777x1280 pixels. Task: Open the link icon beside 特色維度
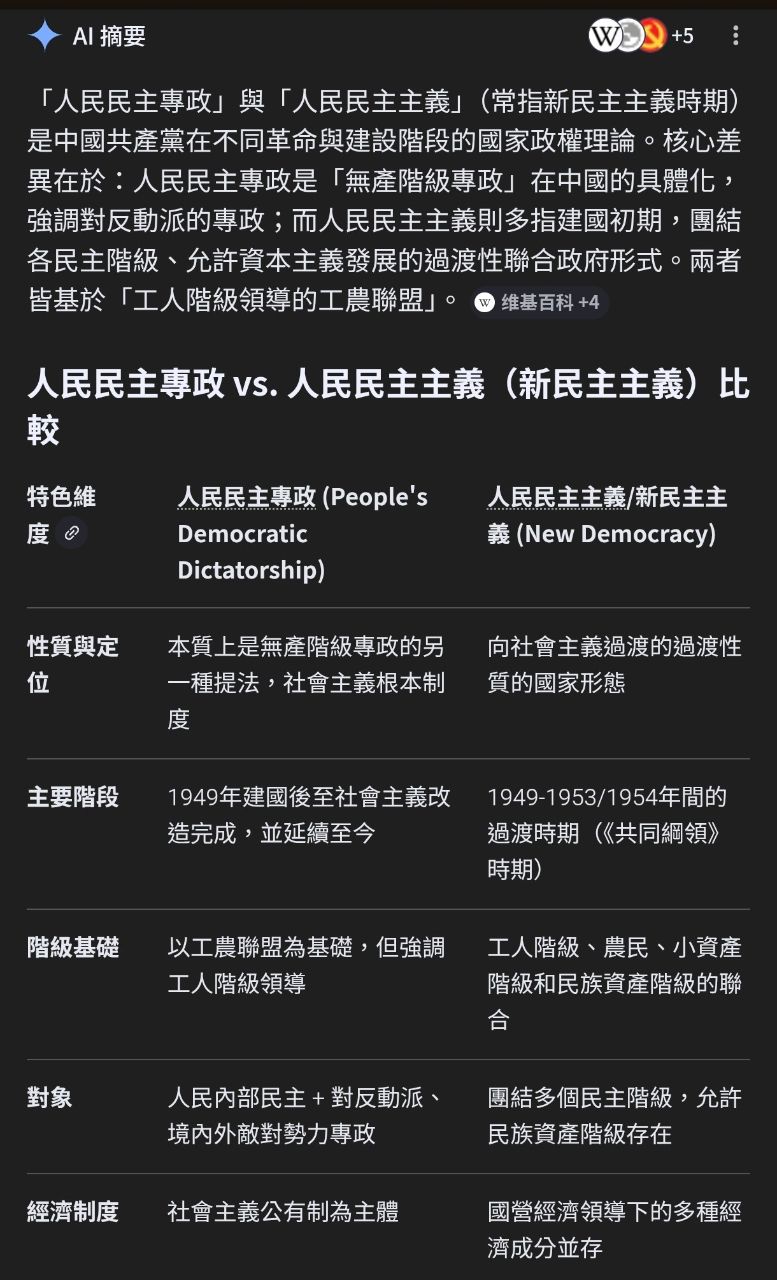point(72,534)
